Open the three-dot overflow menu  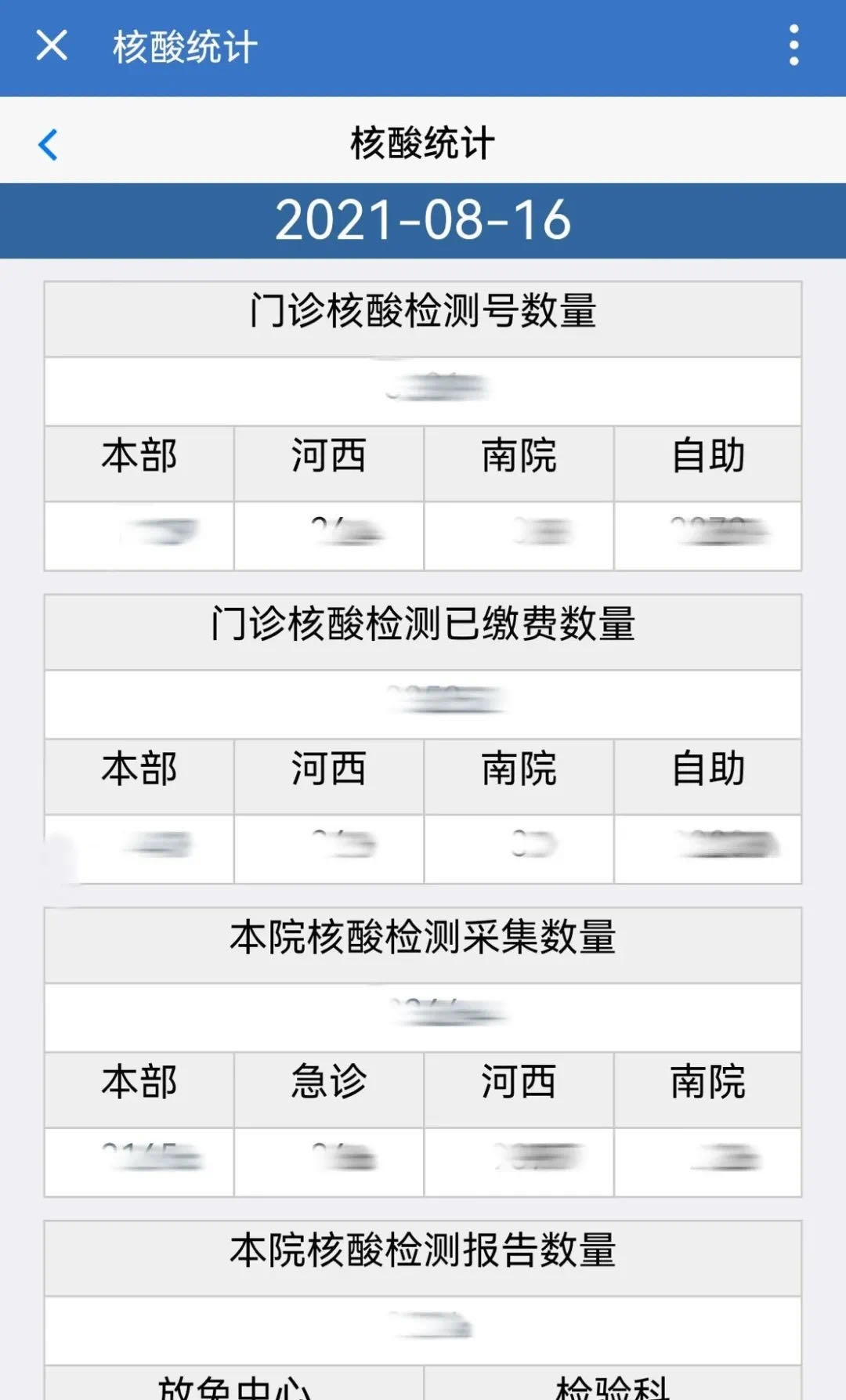[794, 45]
